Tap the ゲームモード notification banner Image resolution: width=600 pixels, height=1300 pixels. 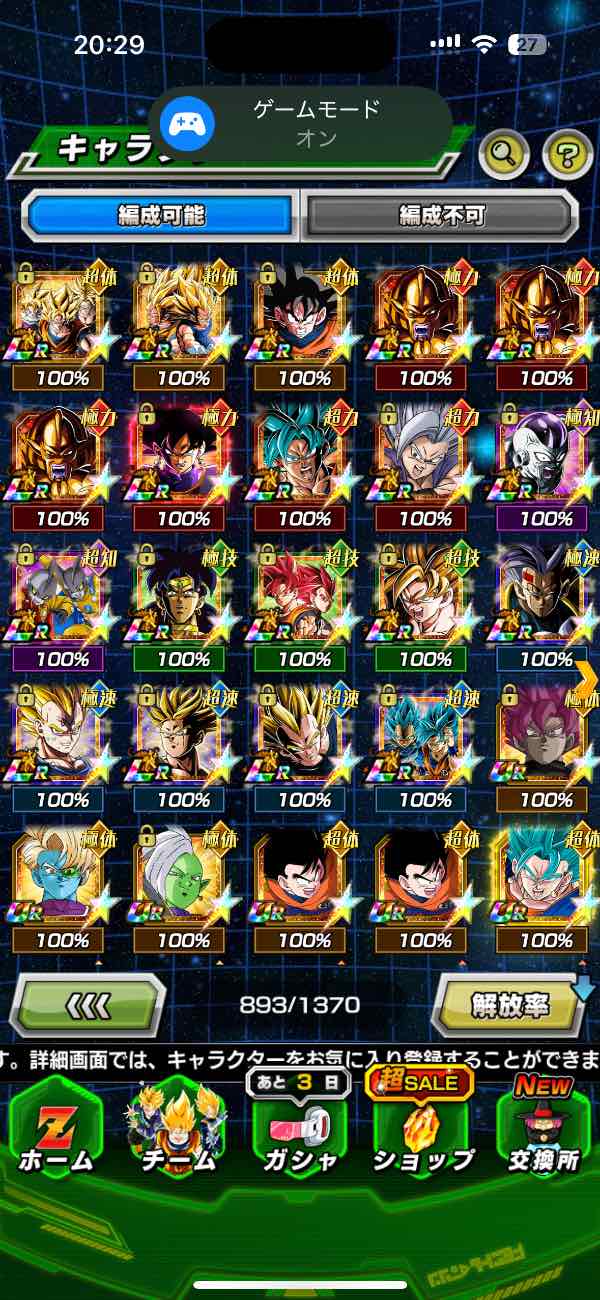[x=300, y=124]
